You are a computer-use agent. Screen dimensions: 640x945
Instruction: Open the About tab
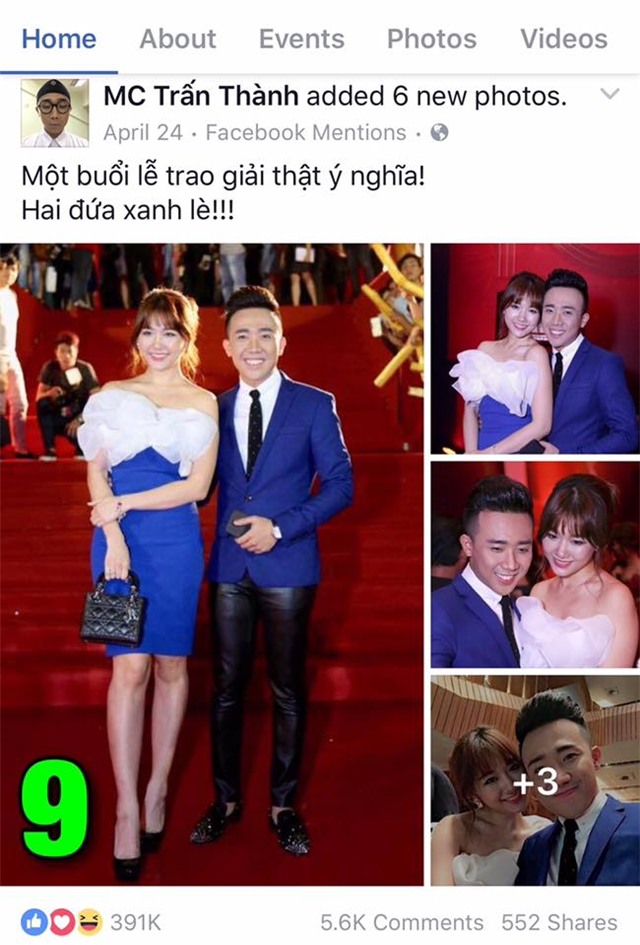[x=177, y=39]
